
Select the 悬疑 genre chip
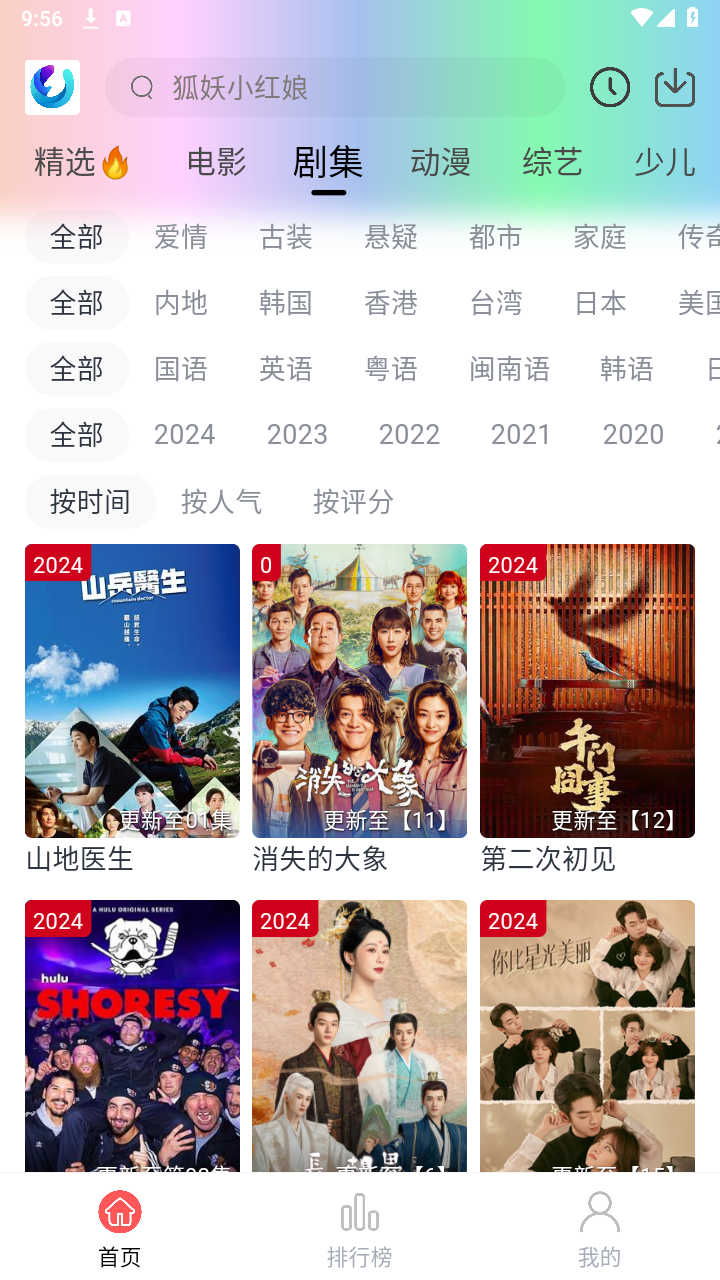pyautogui.click(x=390, y=237)
